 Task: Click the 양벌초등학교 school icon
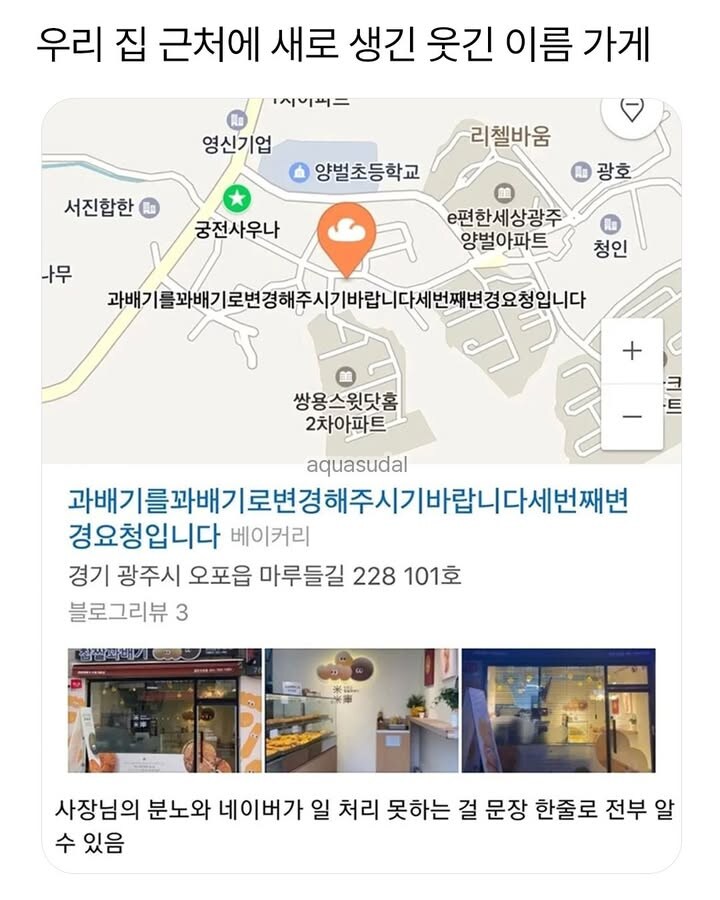300,169
